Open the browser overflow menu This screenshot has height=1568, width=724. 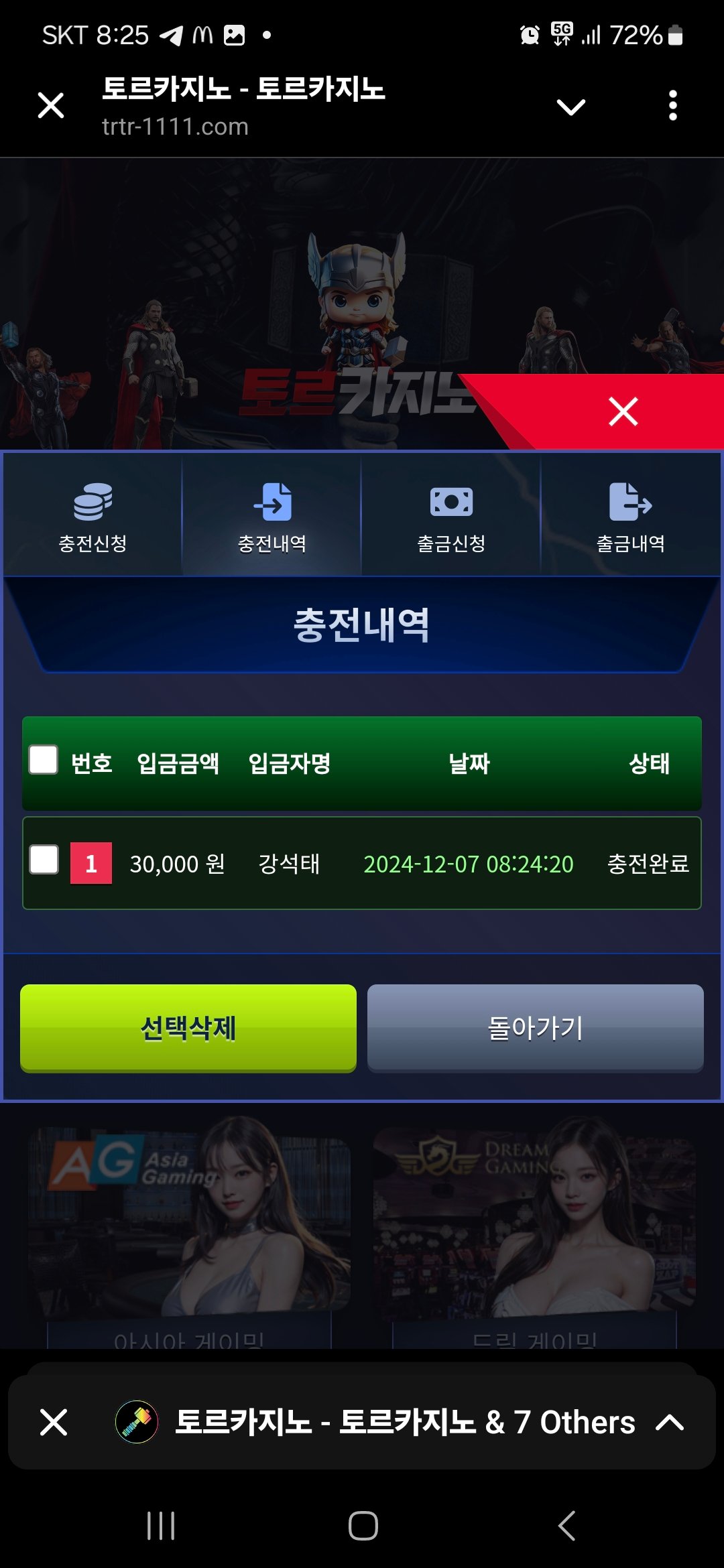(x=673, y=106)
